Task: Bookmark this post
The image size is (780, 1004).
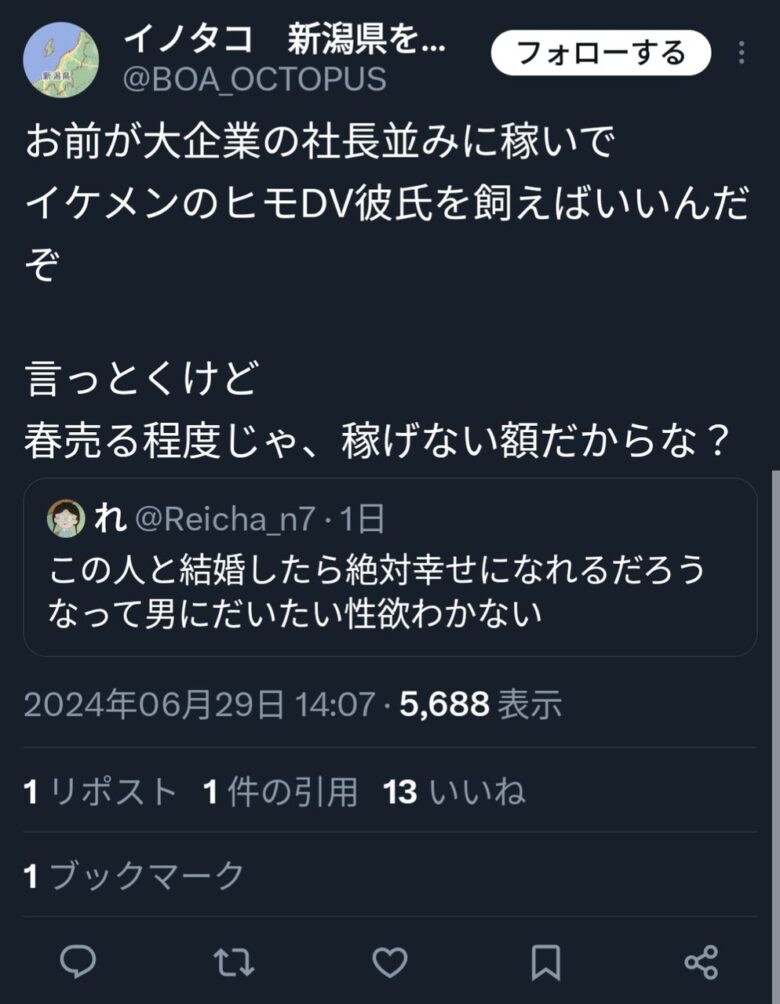Action: click(x=545, y=961)
